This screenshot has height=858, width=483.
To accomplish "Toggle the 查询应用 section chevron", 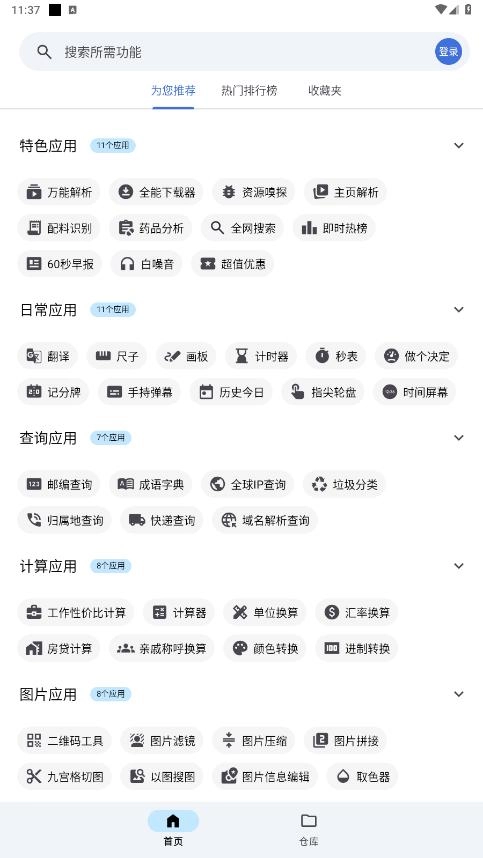I will coord(458,438).
